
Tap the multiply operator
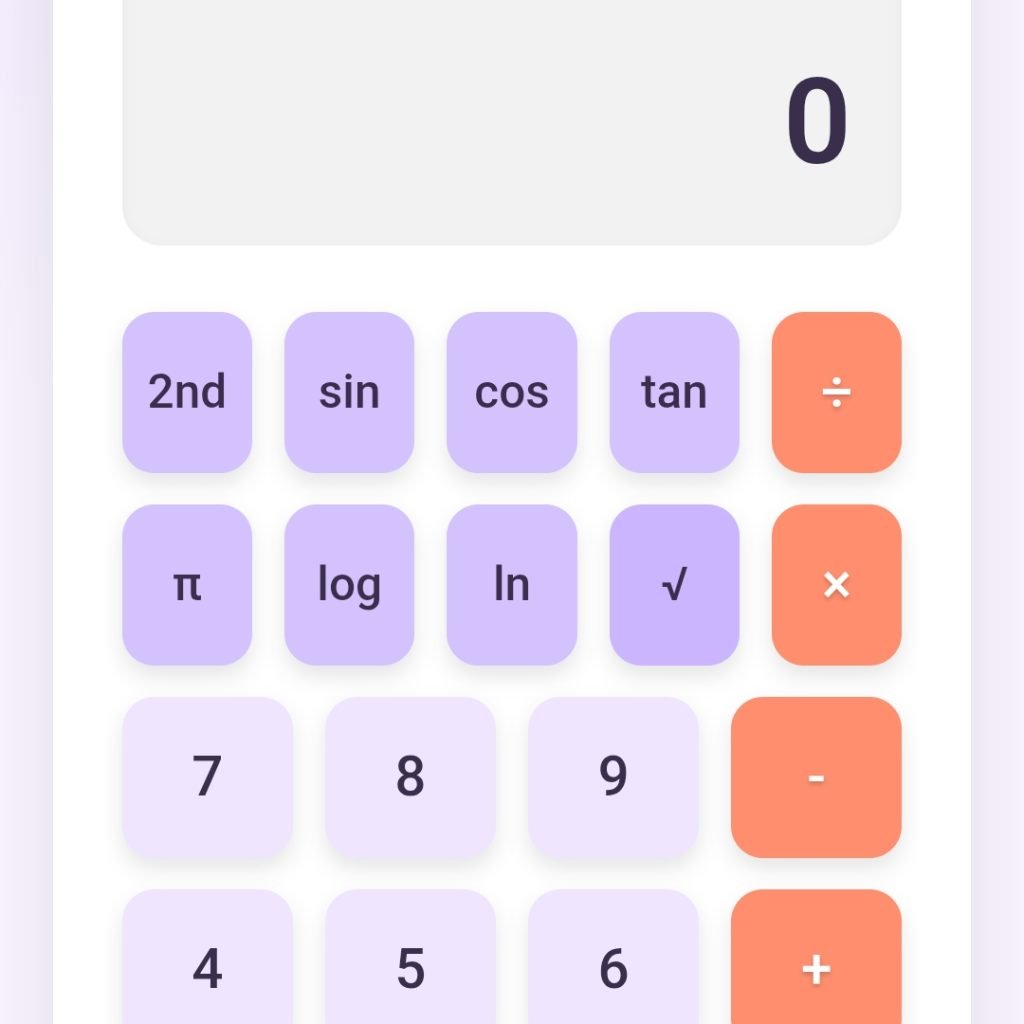[836, 585]
